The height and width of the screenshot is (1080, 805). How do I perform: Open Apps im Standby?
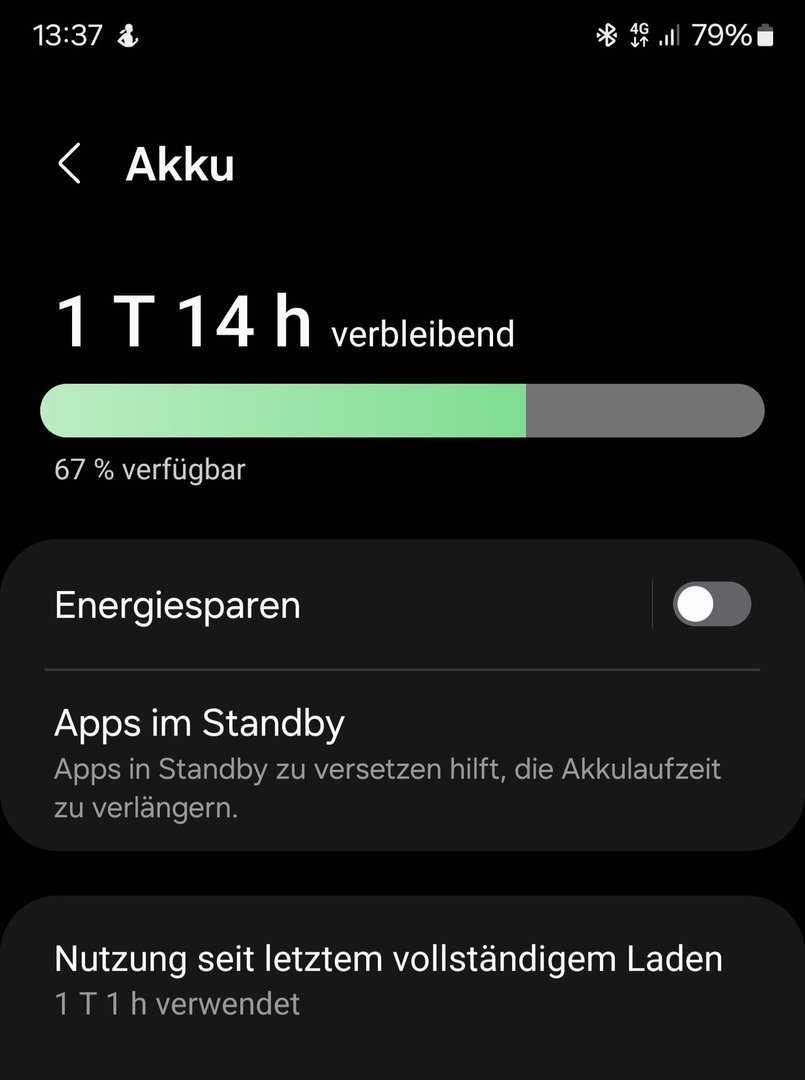390,762
